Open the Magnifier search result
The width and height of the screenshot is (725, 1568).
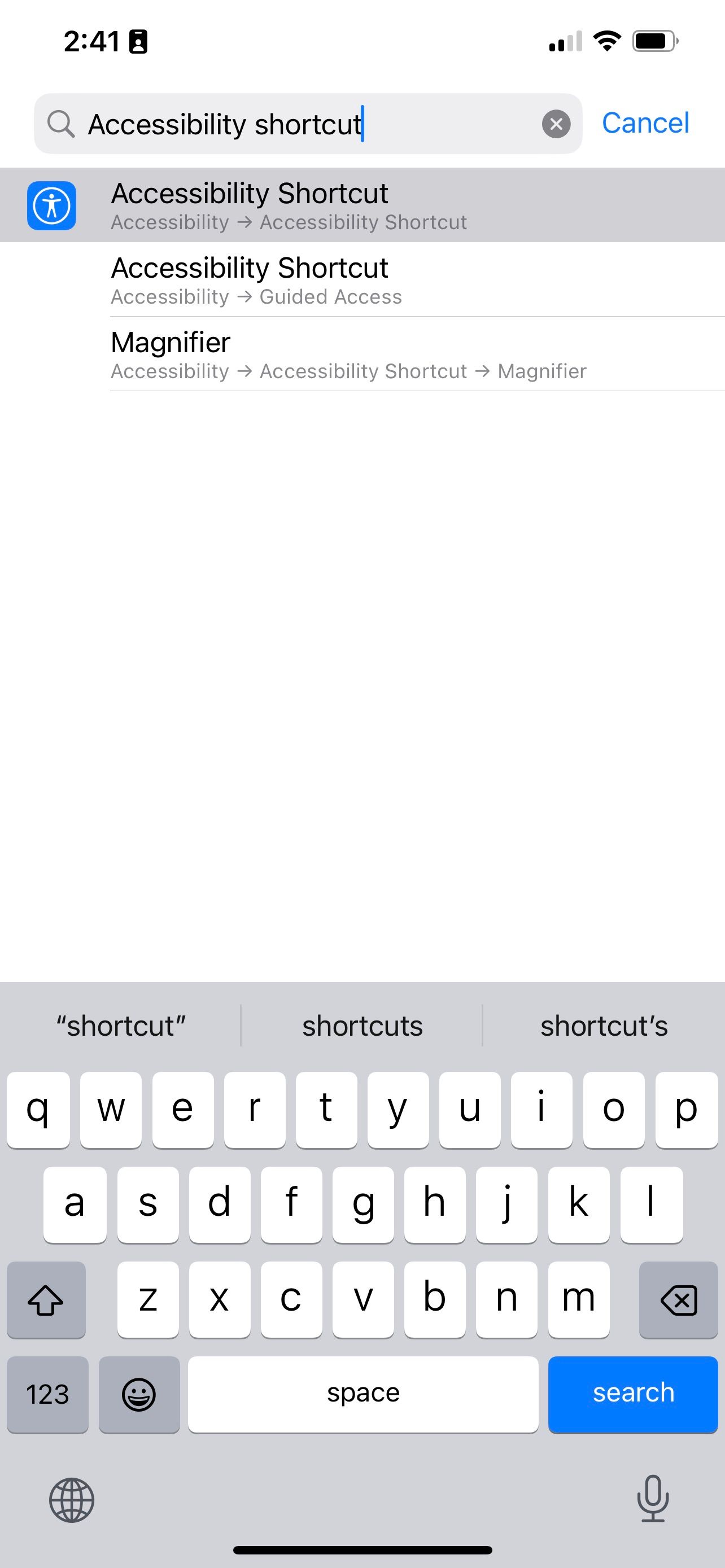(x=361, y=355)
